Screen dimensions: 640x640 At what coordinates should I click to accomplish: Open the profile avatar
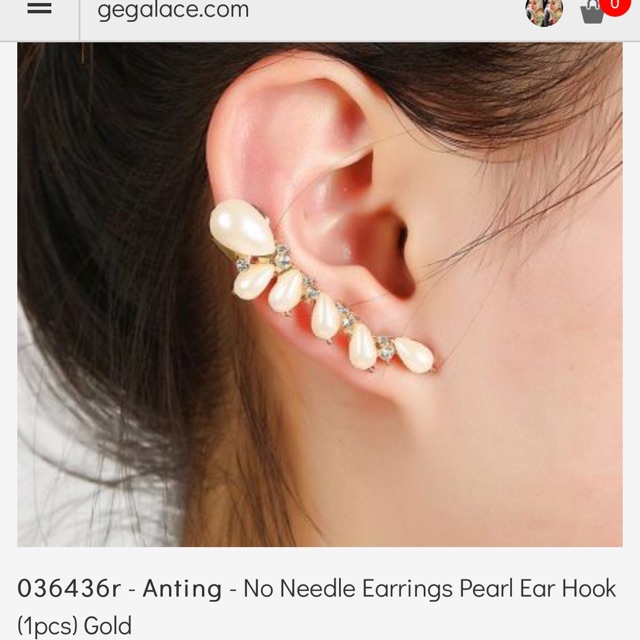[x=544, y=11]
